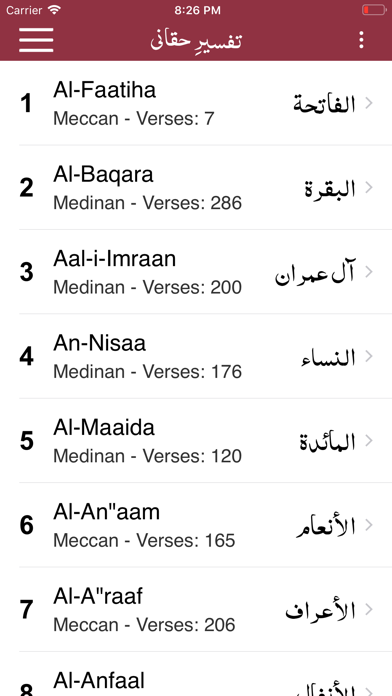Viewport: 392px width, 696px height.
Task: Select surah Al-Baqara
Action: [x=196, y=187]
